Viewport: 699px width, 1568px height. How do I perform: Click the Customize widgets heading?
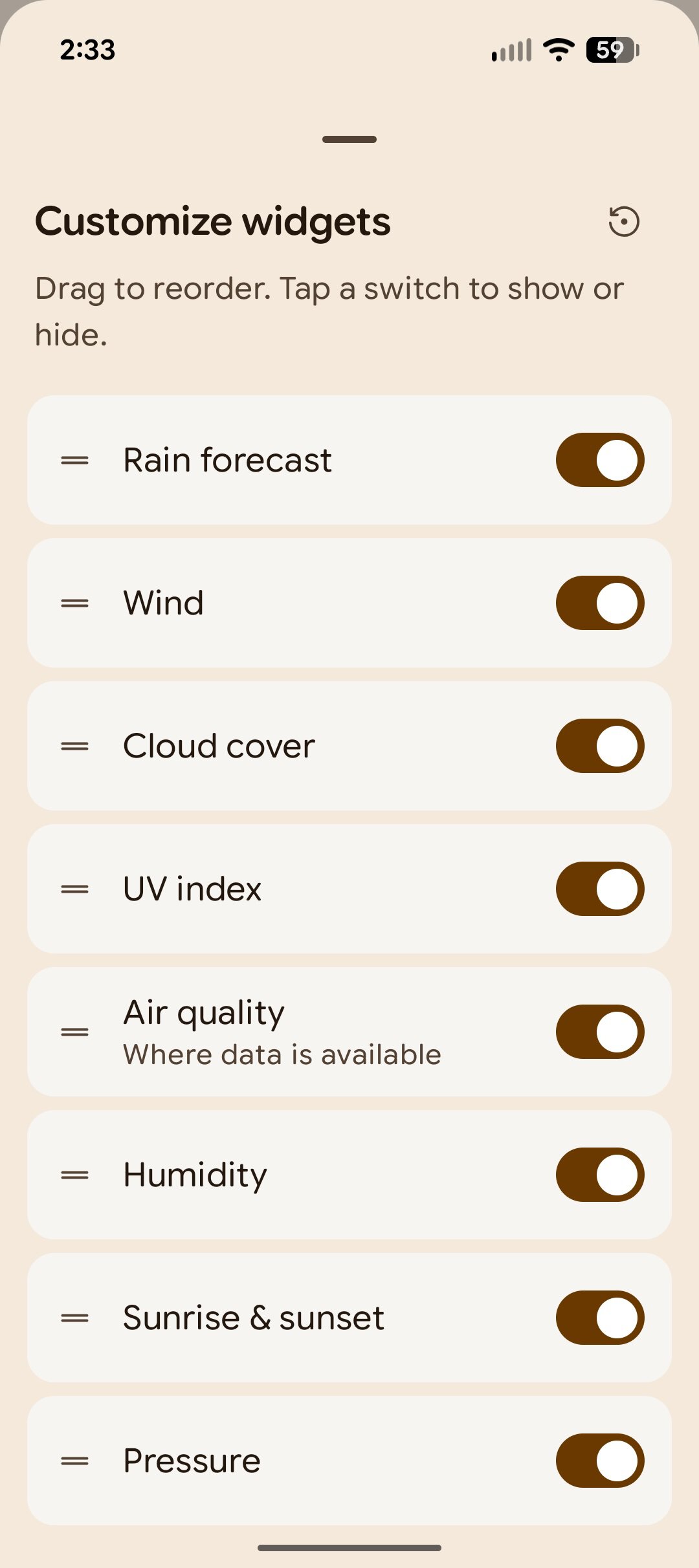point(214,221)
